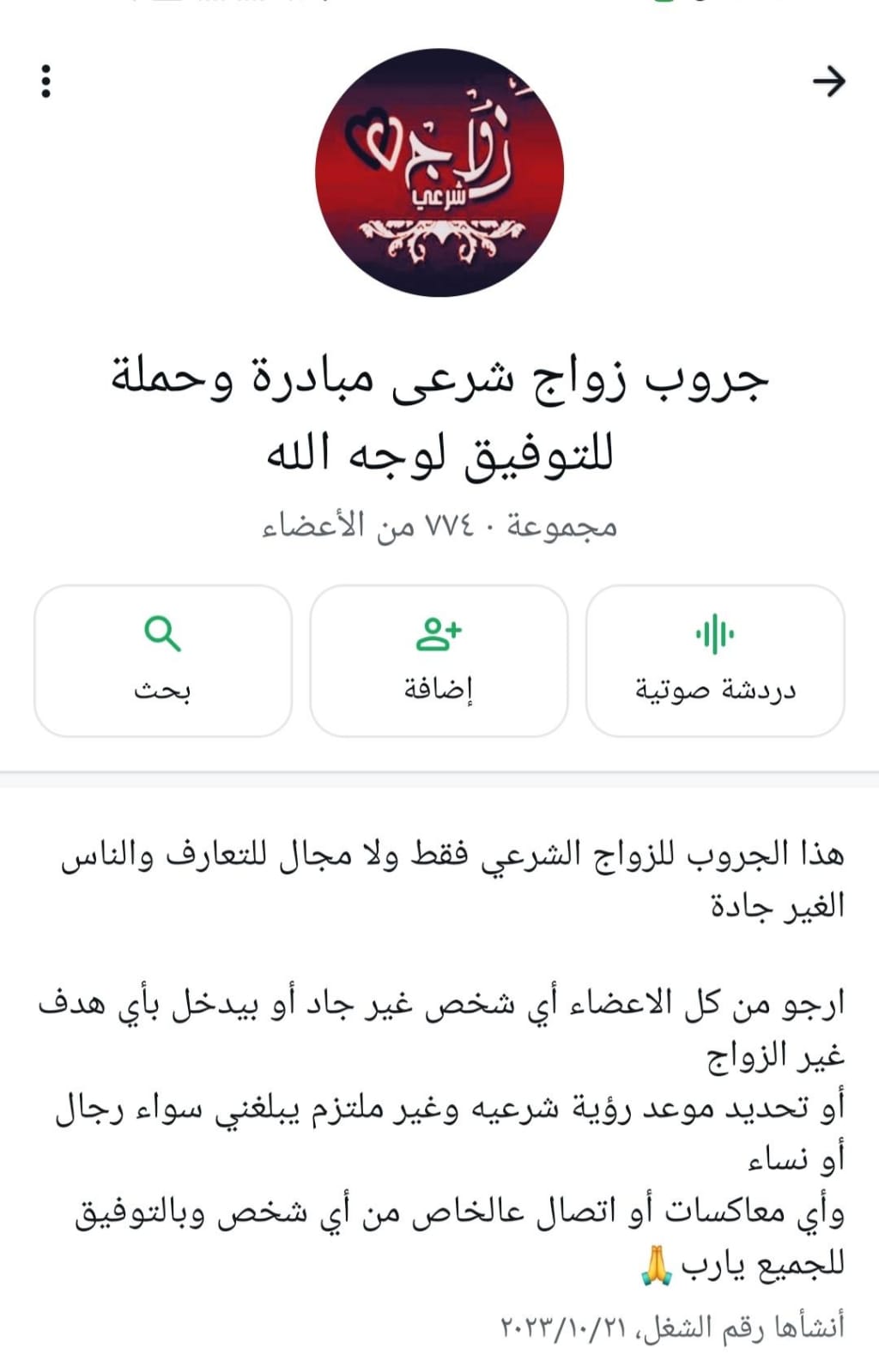View the group profile picture
This screenshot has height=1372, width=879.
[x=439, y=172]
